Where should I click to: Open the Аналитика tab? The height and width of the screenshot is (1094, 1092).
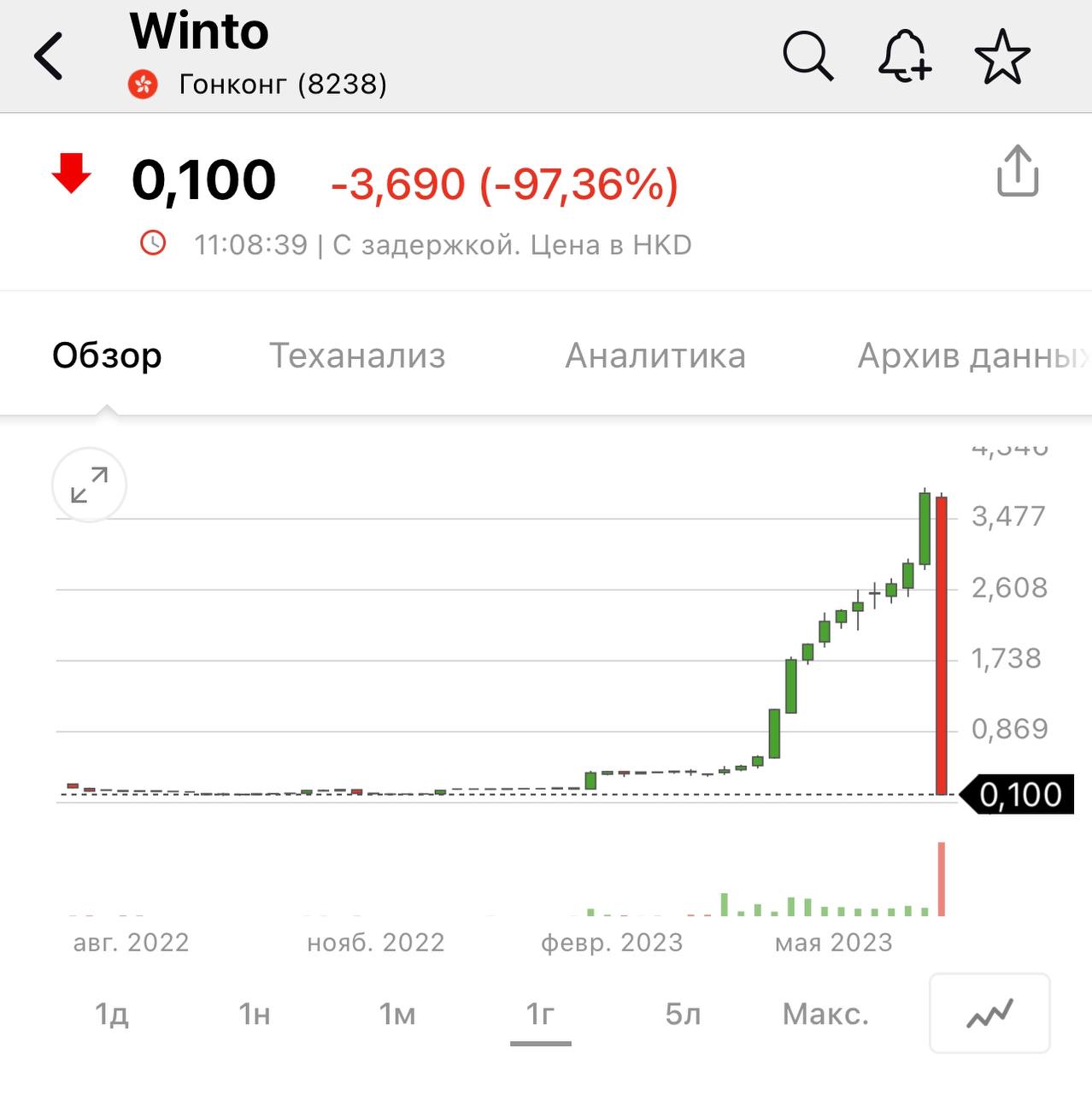coord(655,356)
